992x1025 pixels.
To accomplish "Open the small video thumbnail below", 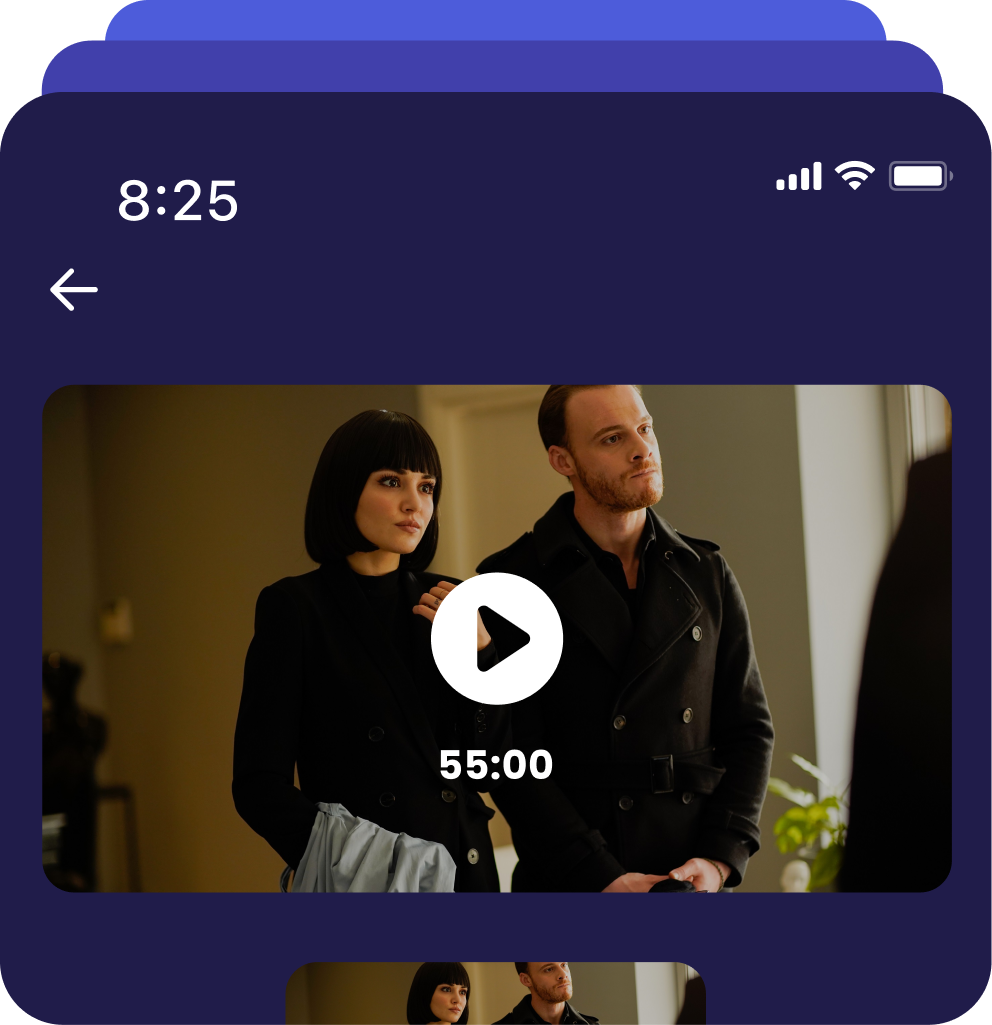I will pos(496,992).
